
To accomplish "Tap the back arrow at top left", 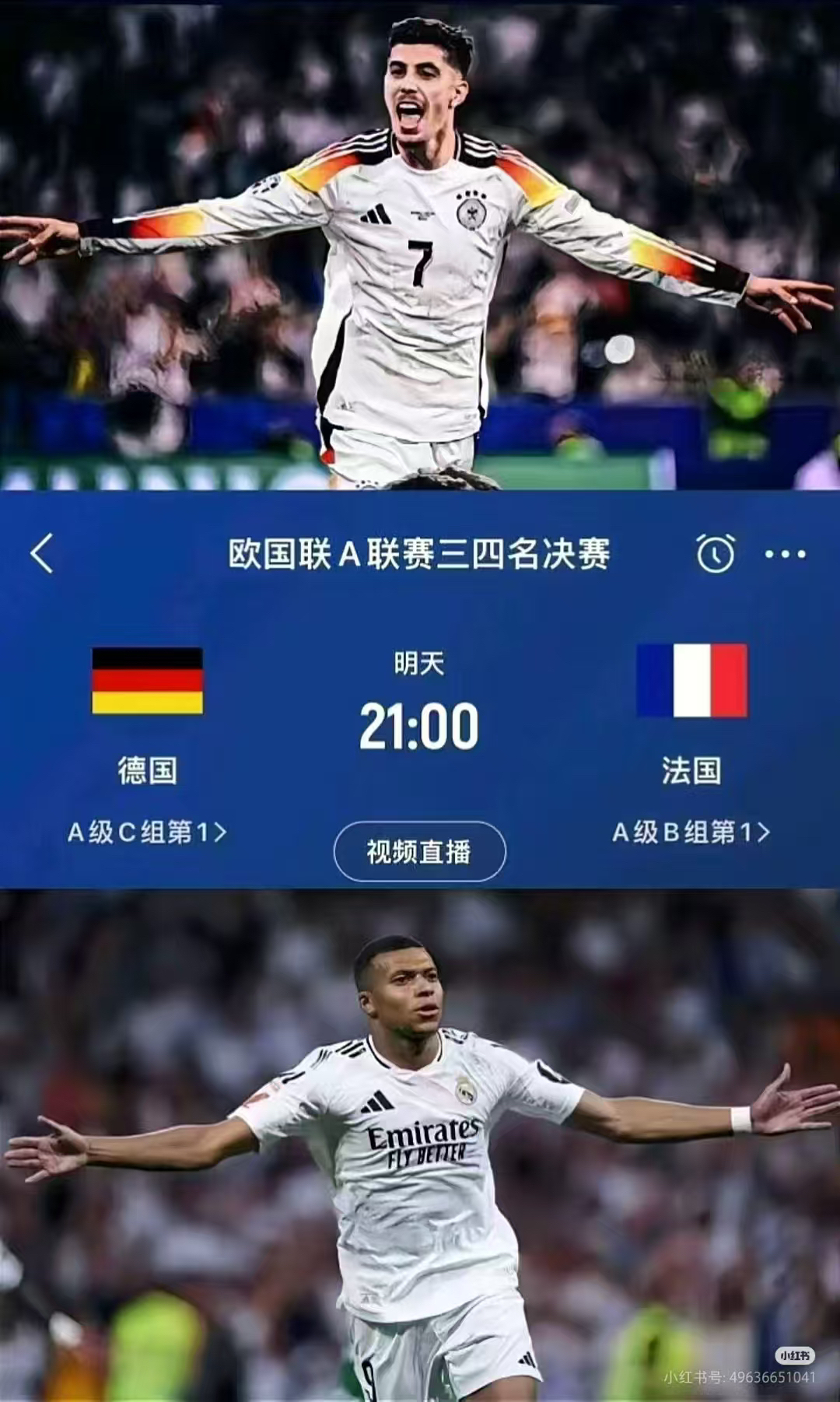I will pyautogui.click(x=43, y=555).
